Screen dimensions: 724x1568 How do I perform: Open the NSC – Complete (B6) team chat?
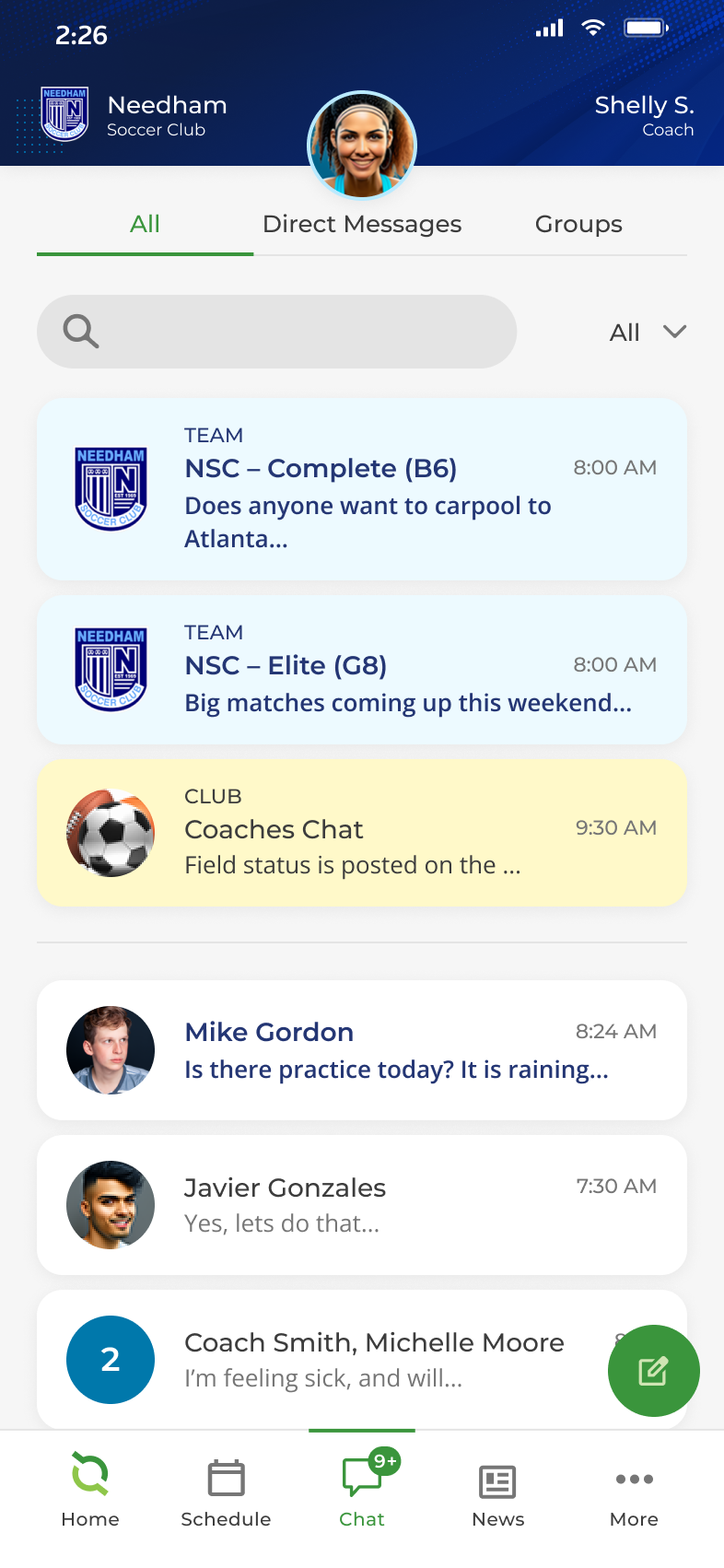362,489
